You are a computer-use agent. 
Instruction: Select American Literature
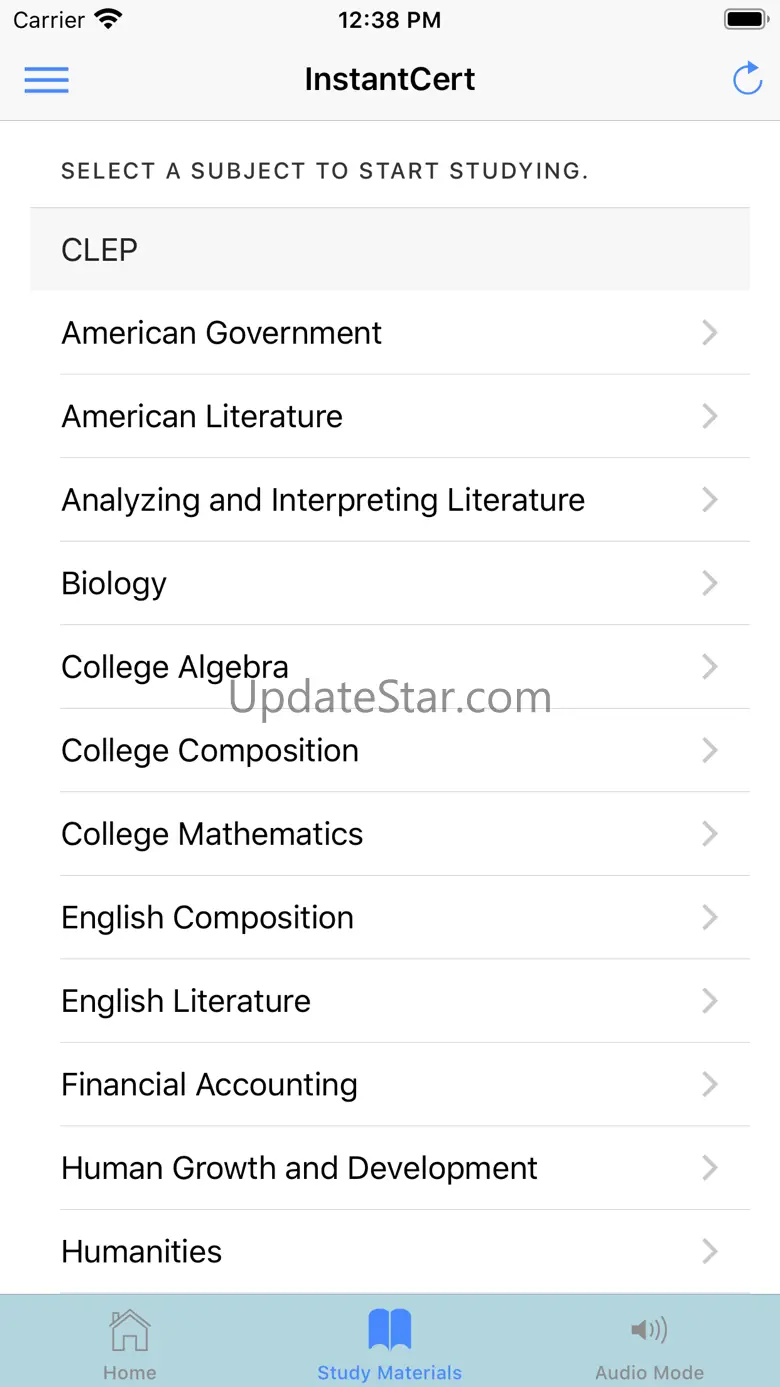(390, 416)
